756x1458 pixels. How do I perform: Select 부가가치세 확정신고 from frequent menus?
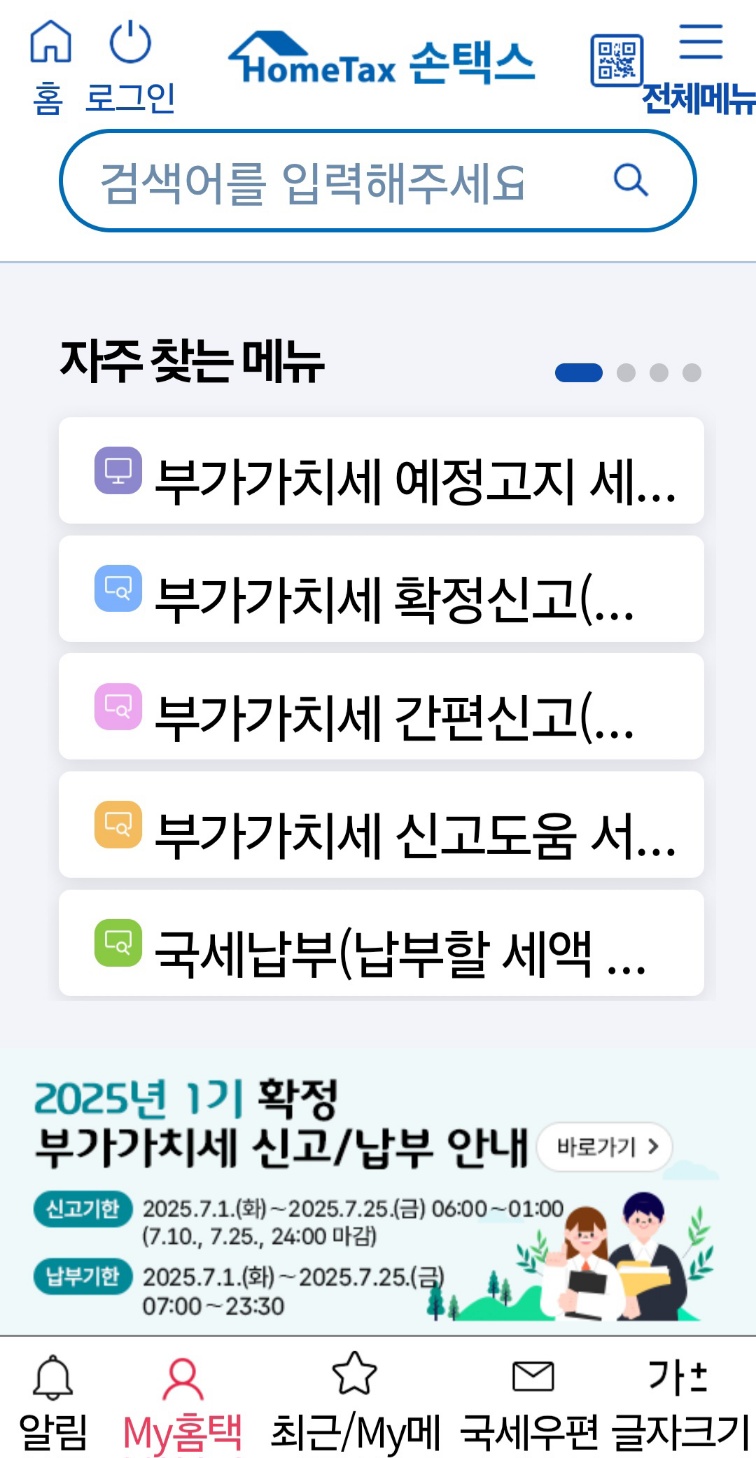click(x=380, y=589)
